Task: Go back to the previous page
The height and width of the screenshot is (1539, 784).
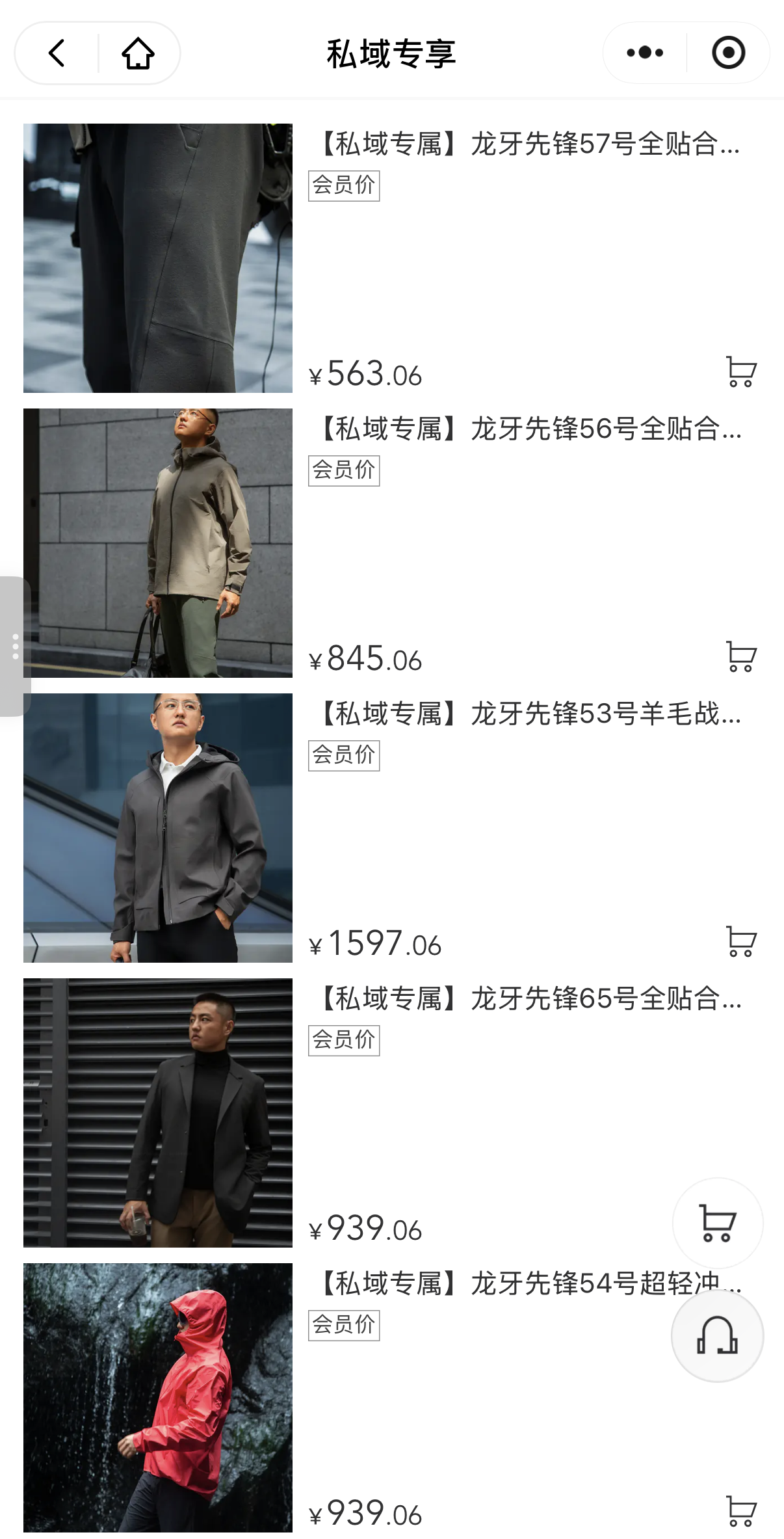Action: click(x=57, y=53)
